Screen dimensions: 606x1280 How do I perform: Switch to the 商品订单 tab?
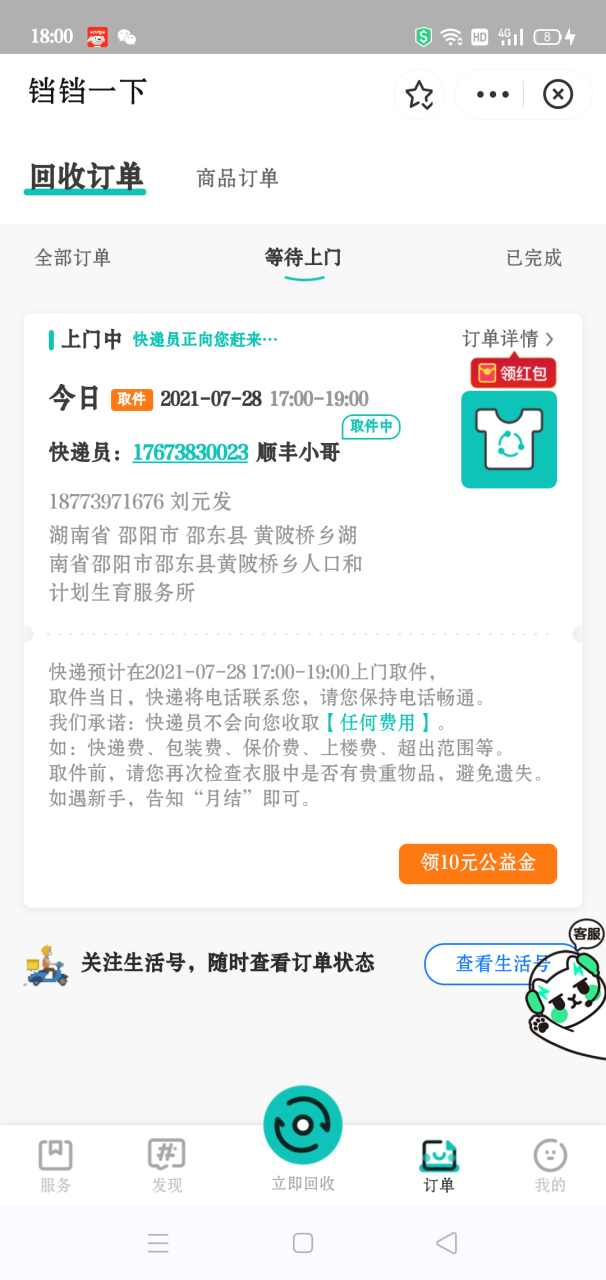[x=237, y=179]
